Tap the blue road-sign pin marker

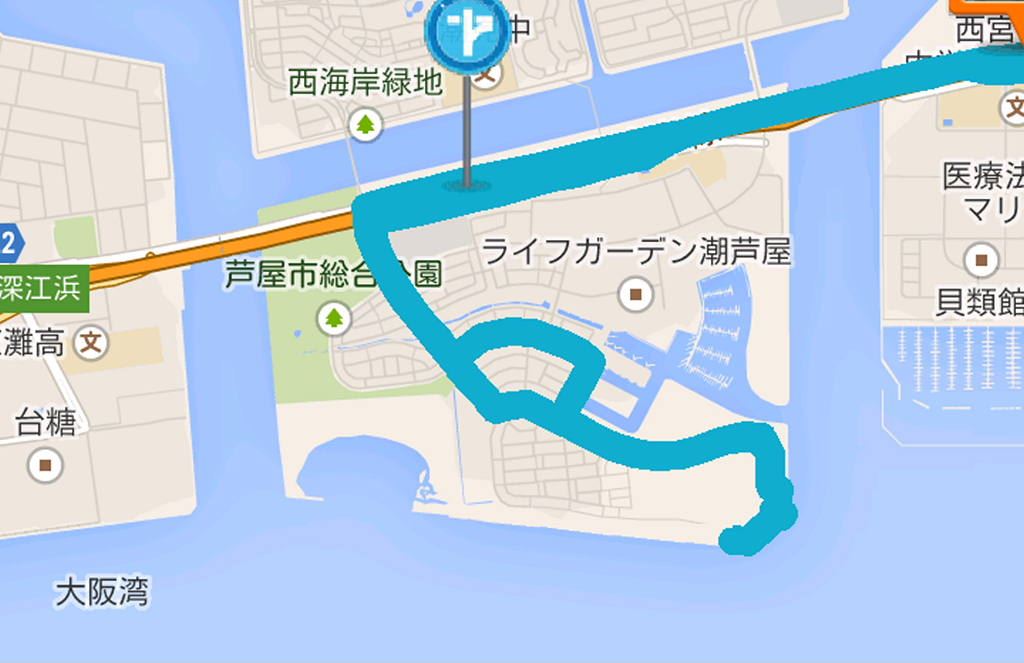(466, 32)
